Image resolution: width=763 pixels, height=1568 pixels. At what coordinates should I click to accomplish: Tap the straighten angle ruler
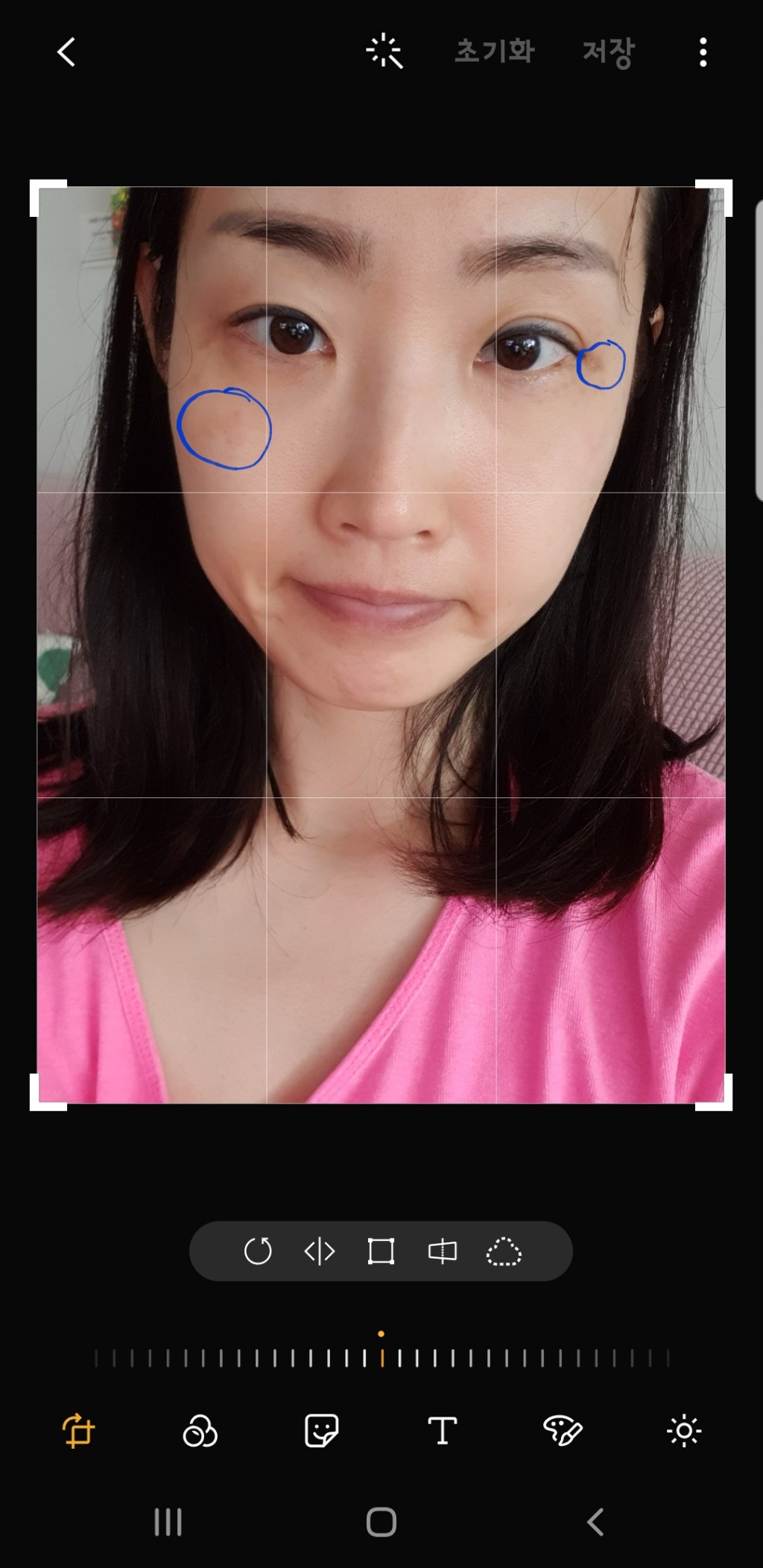tap(381, 1358)
